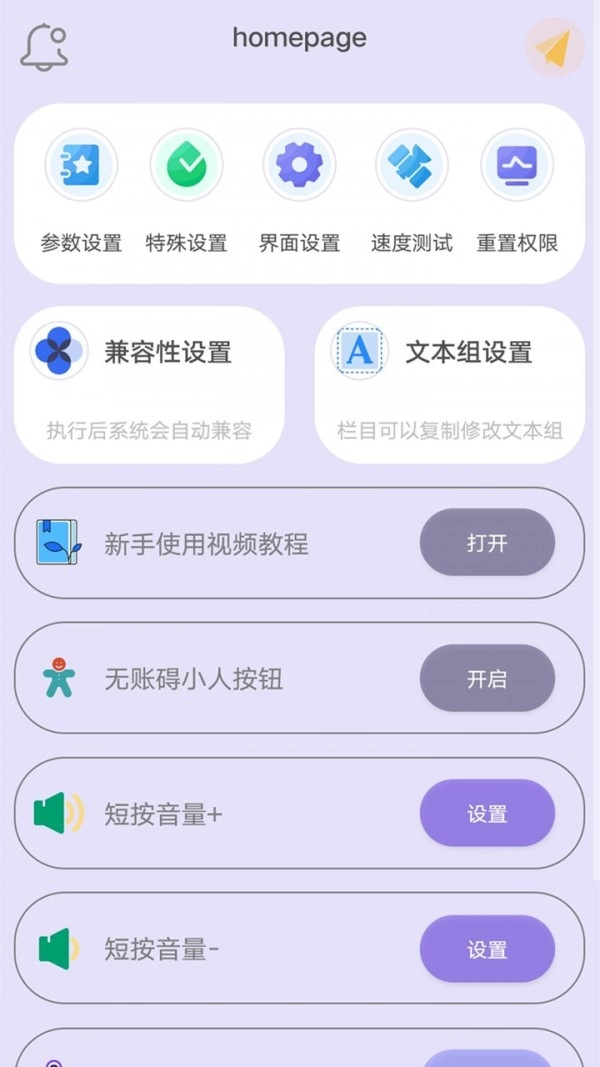
Task: Open the 文本组设置 text group card
Action: click(x=450, y=385)
